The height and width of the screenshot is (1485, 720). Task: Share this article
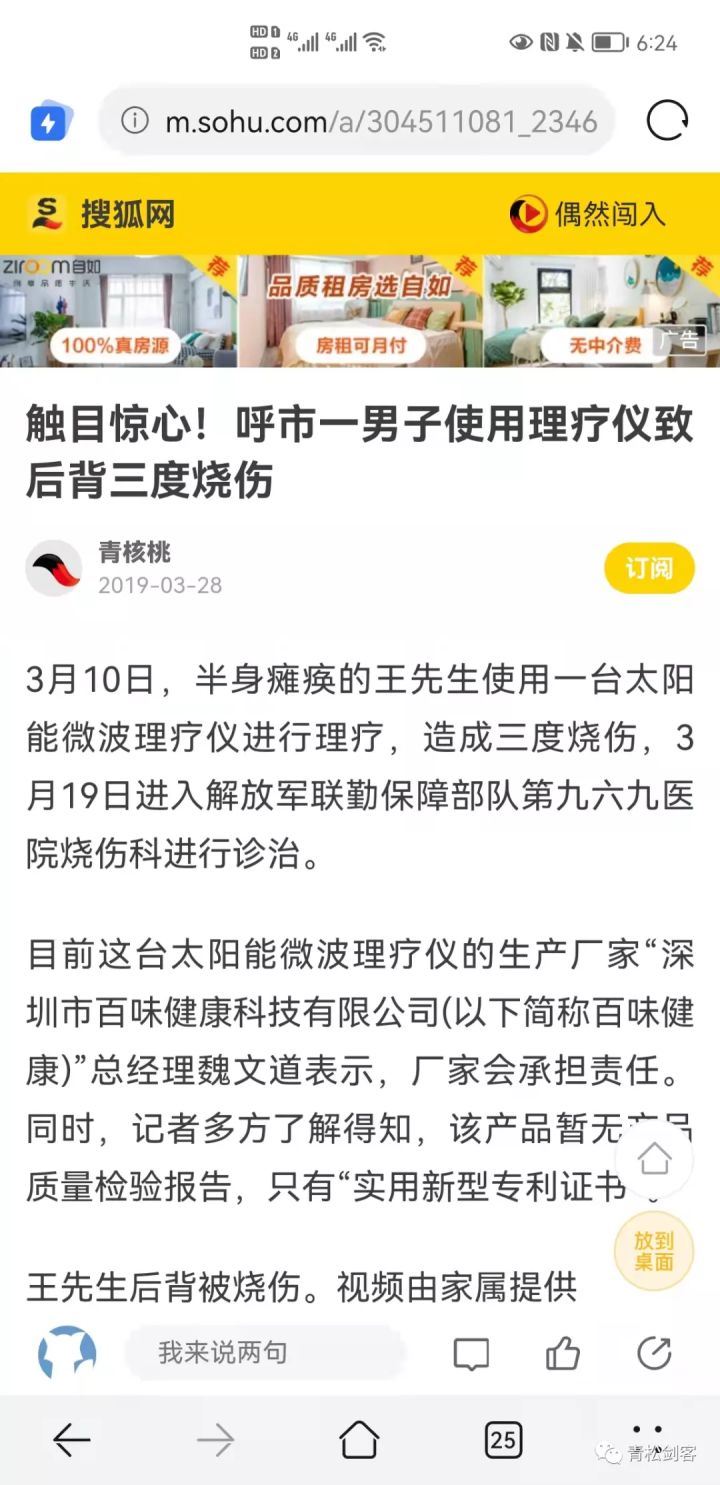pyautogui.click(x=654, y=1354)
